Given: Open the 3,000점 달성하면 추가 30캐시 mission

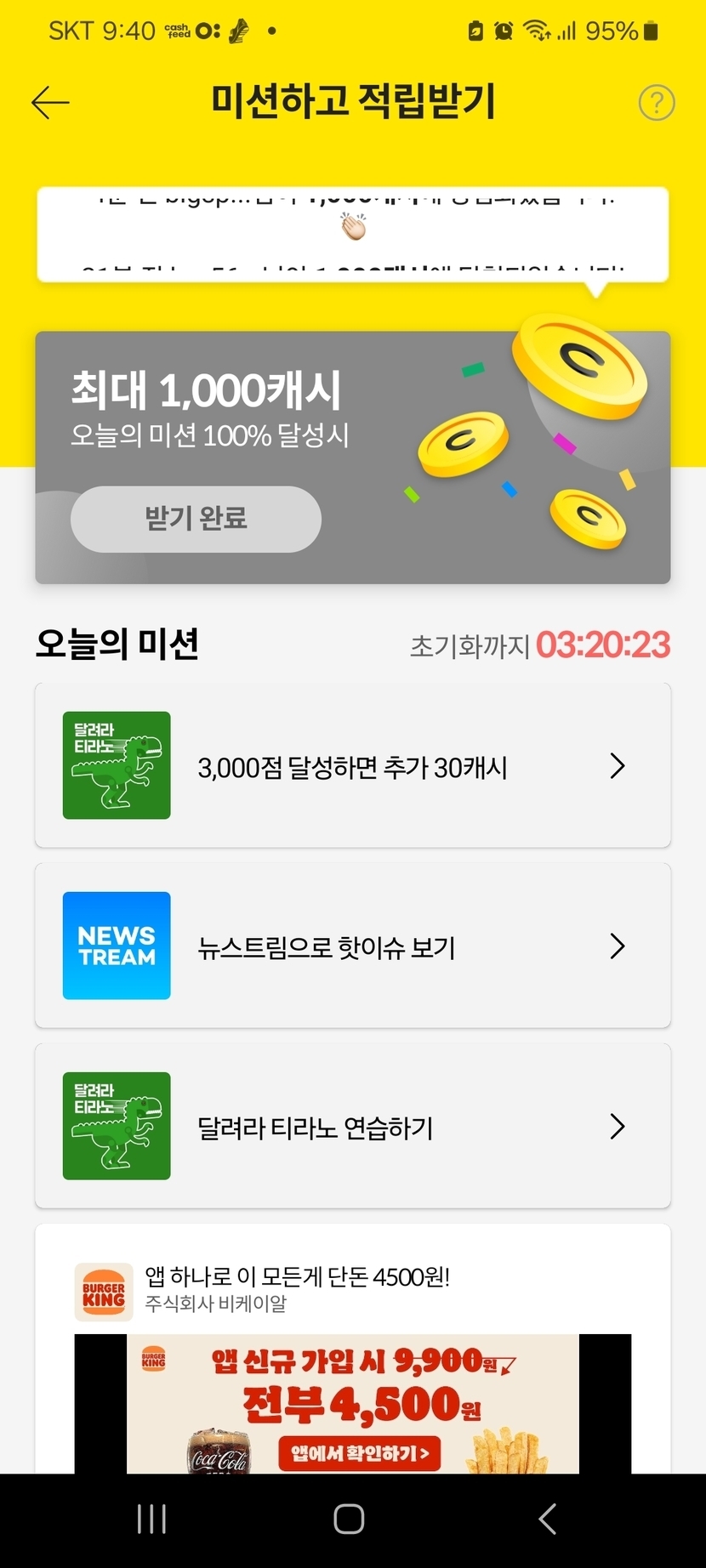Looking at the screenshot, I should [352, 765].
